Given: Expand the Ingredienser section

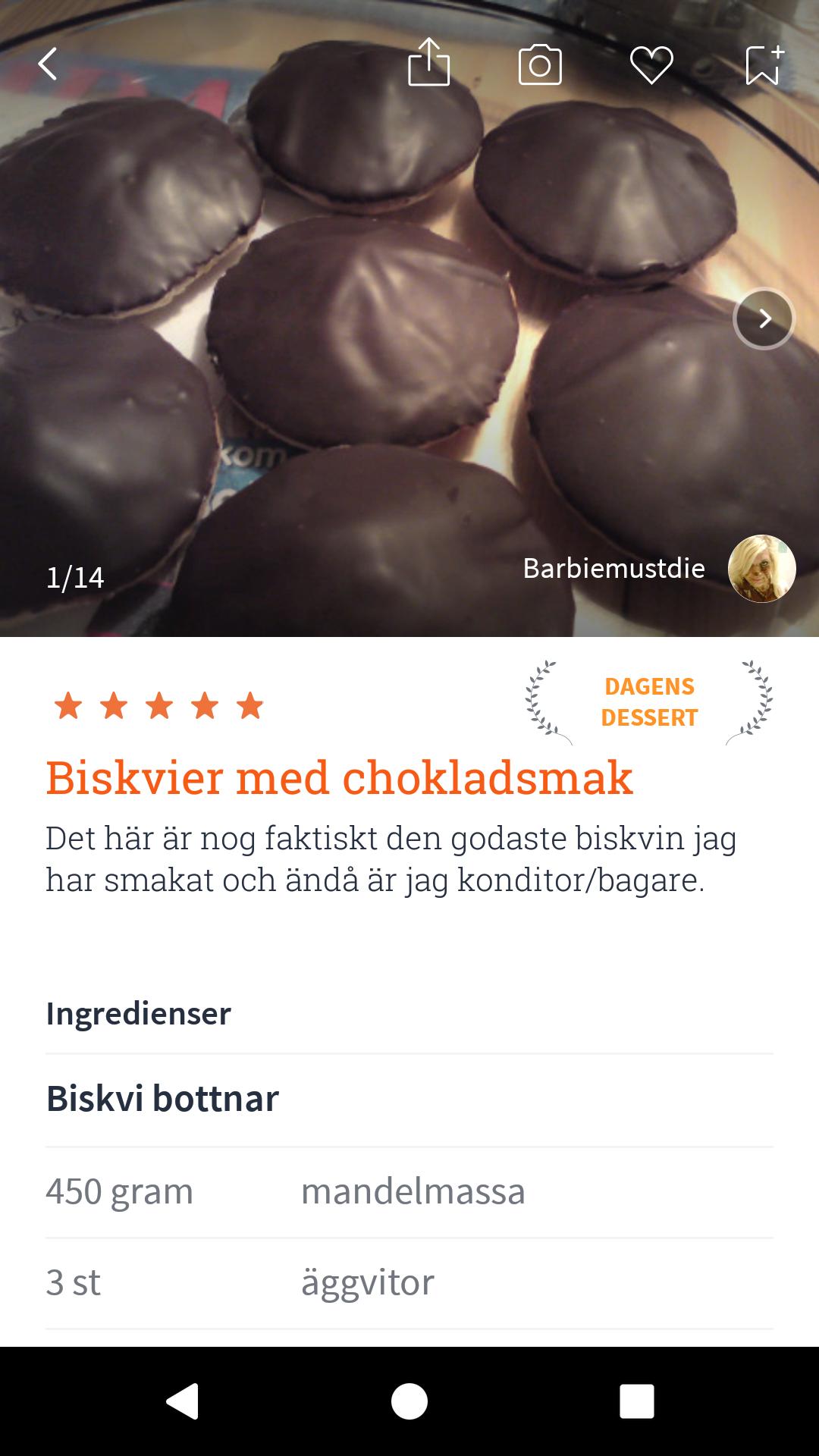Looking at the screenshot, I should click(x=139, y=1014).
